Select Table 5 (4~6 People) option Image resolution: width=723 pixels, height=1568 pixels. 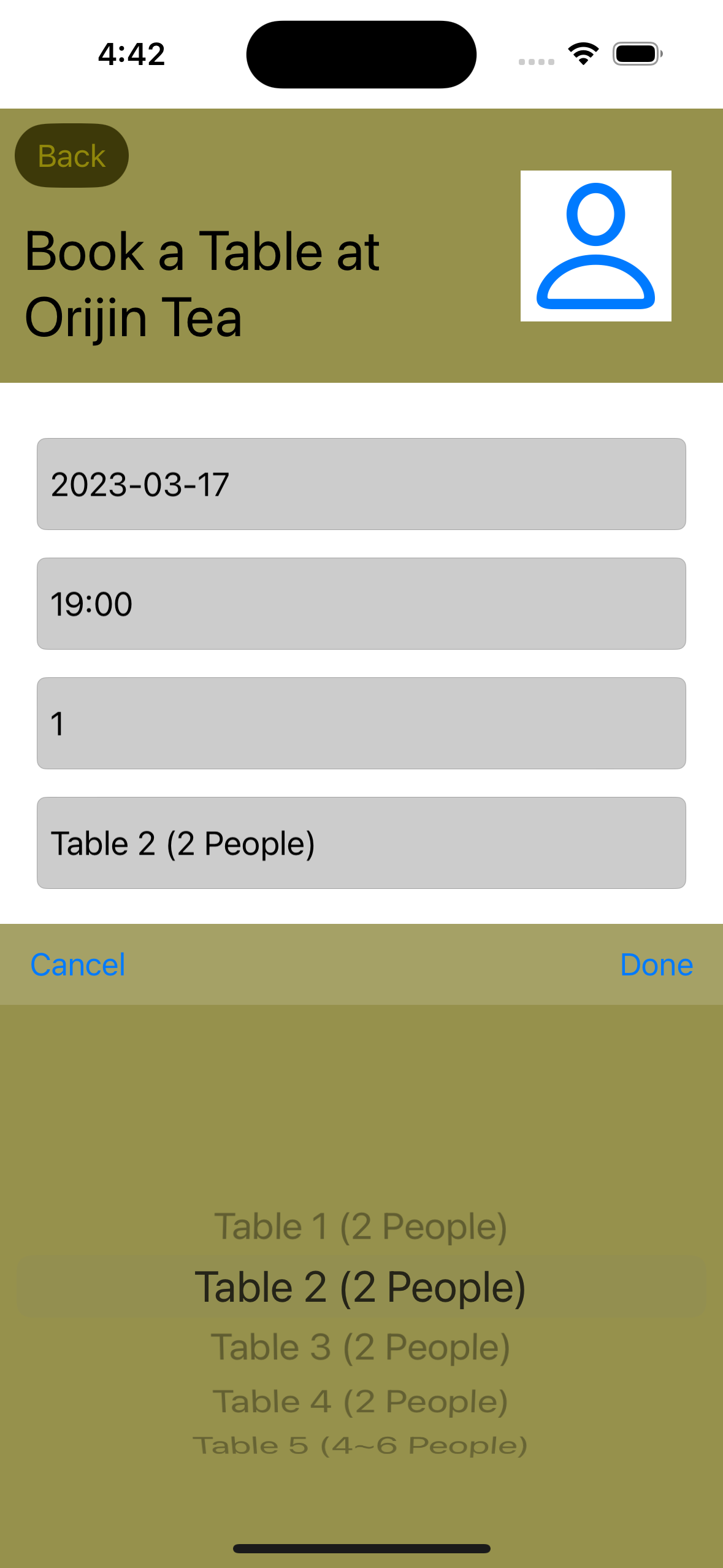pyautogui.click(x=361, y=1446)
